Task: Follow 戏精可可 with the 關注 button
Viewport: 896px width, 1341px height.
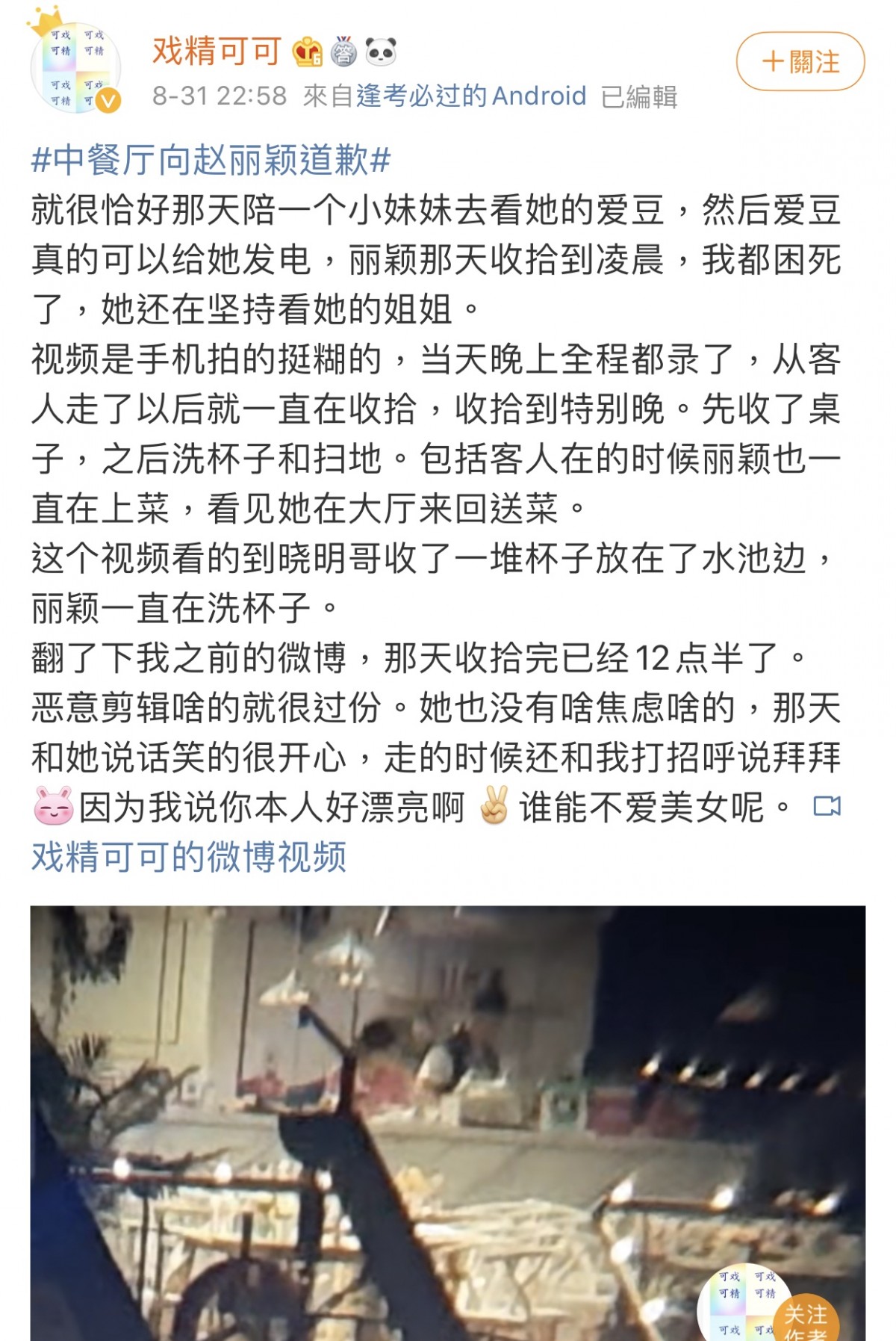Action: (x=800, y=61)
